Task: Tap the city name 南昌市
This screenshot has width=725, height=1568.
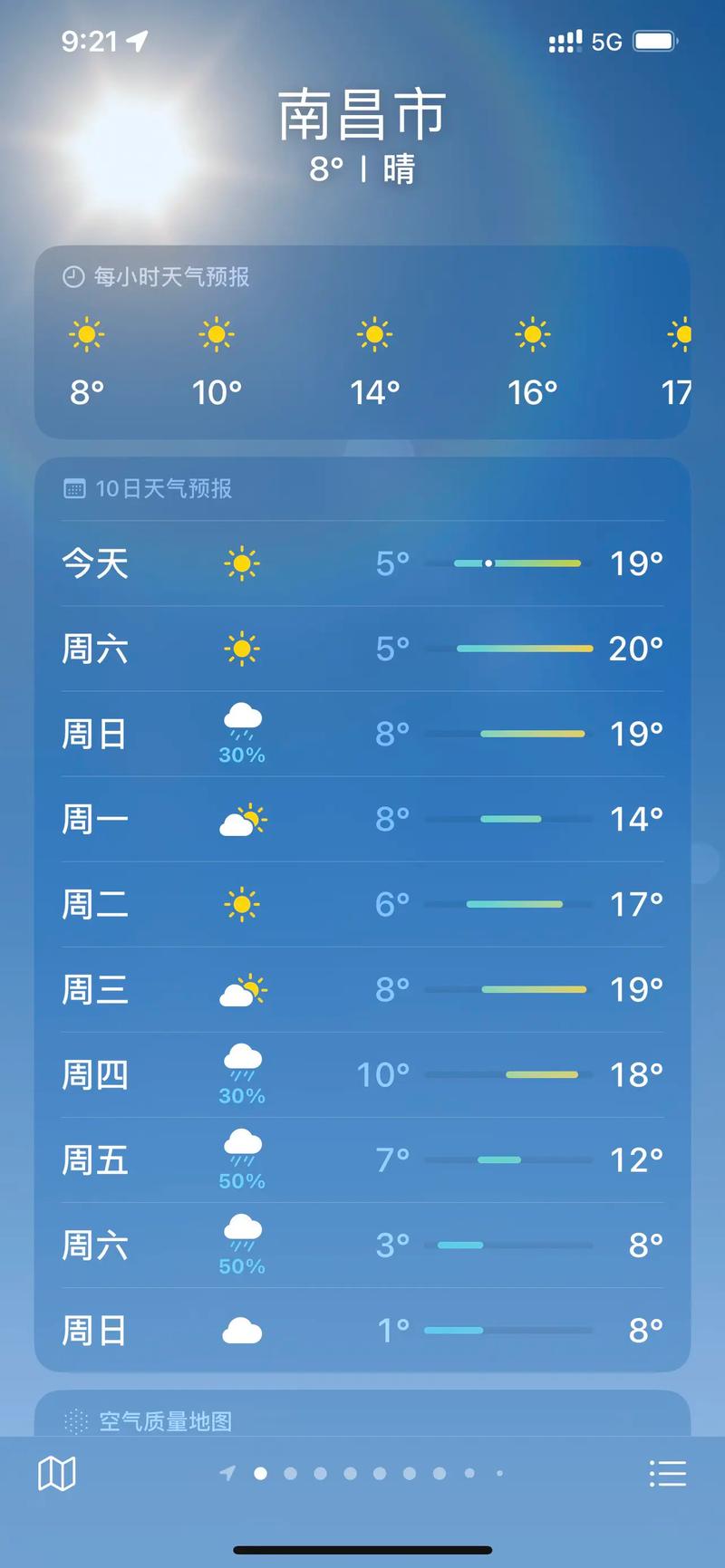Action: tap(362, 111)
